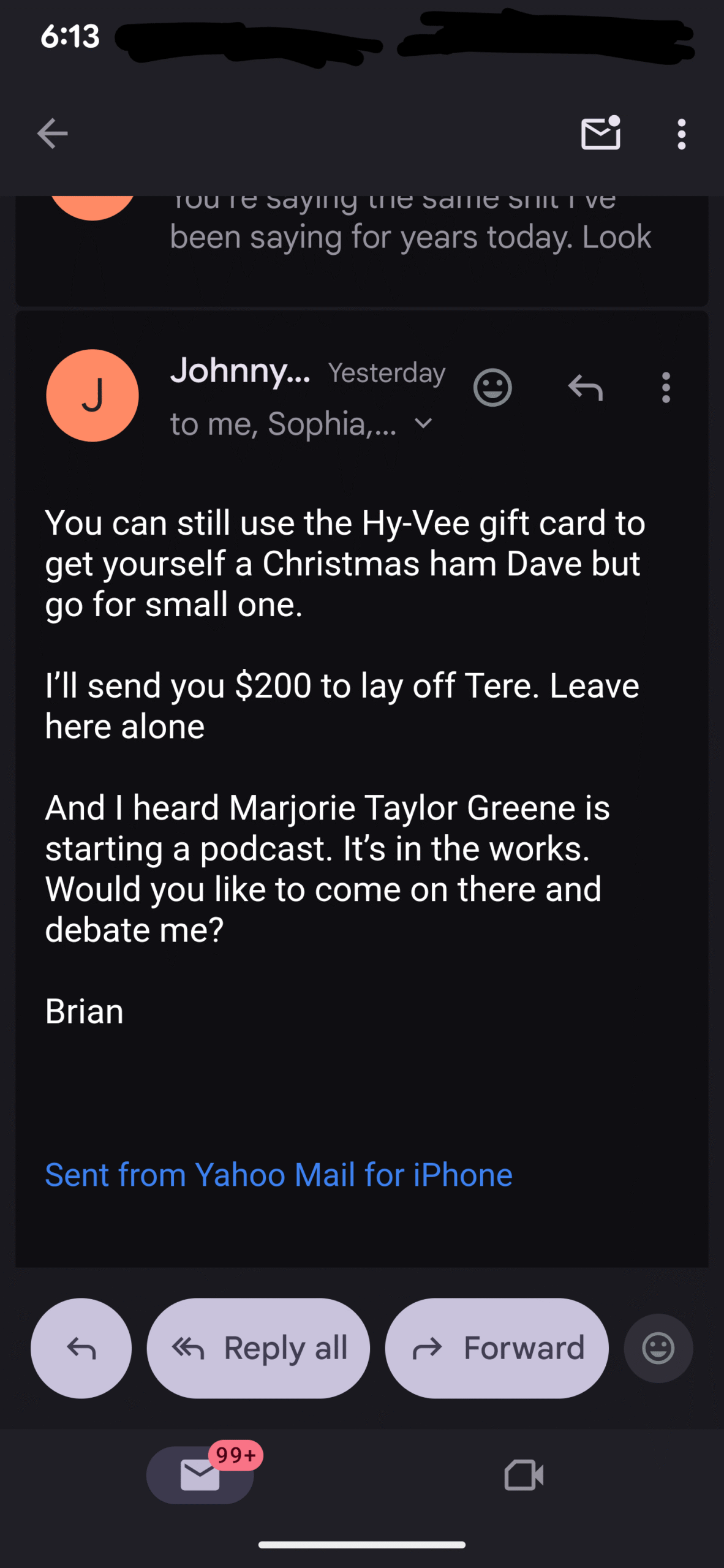The width and height of the screenshot is (724, 1568).
Task: Switch to the Meet video tab
Action: click(x=524, y=1475)
